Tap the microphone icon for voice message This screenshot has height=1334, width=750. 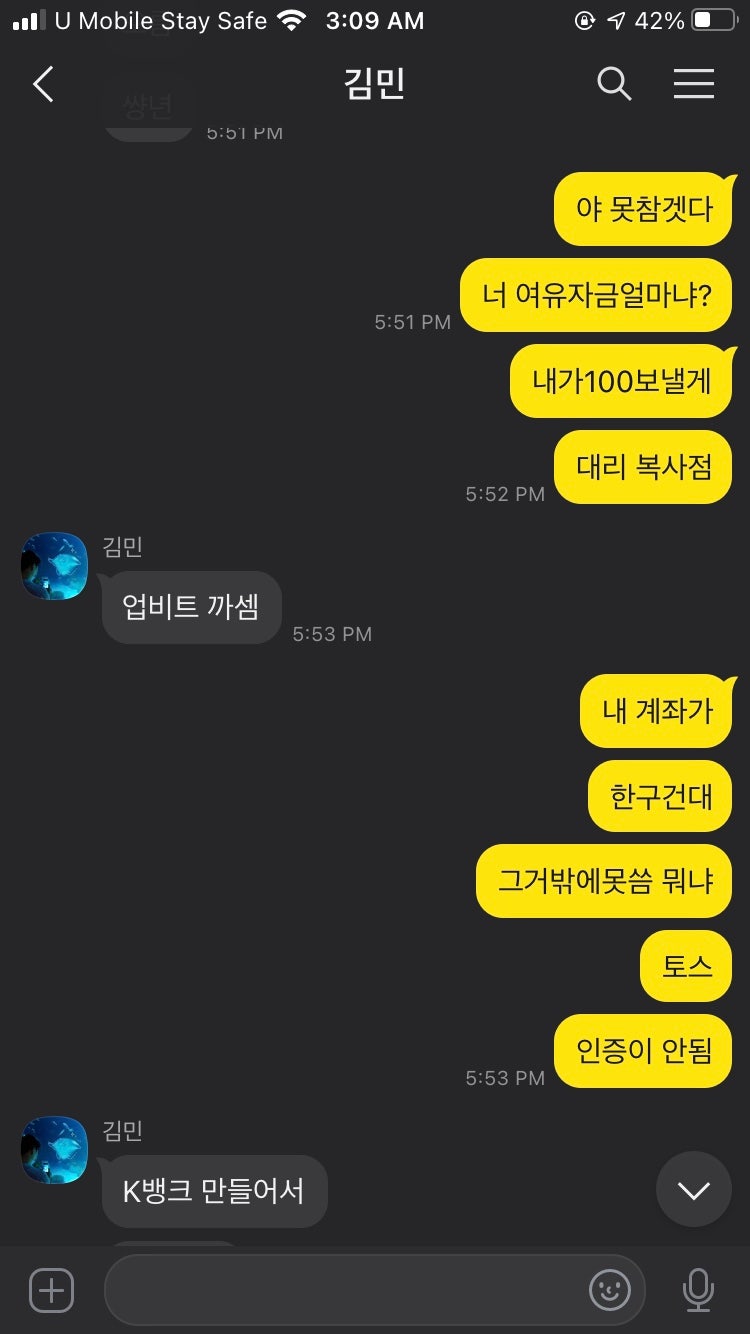pyautogui.click(x=698, y=1289)
